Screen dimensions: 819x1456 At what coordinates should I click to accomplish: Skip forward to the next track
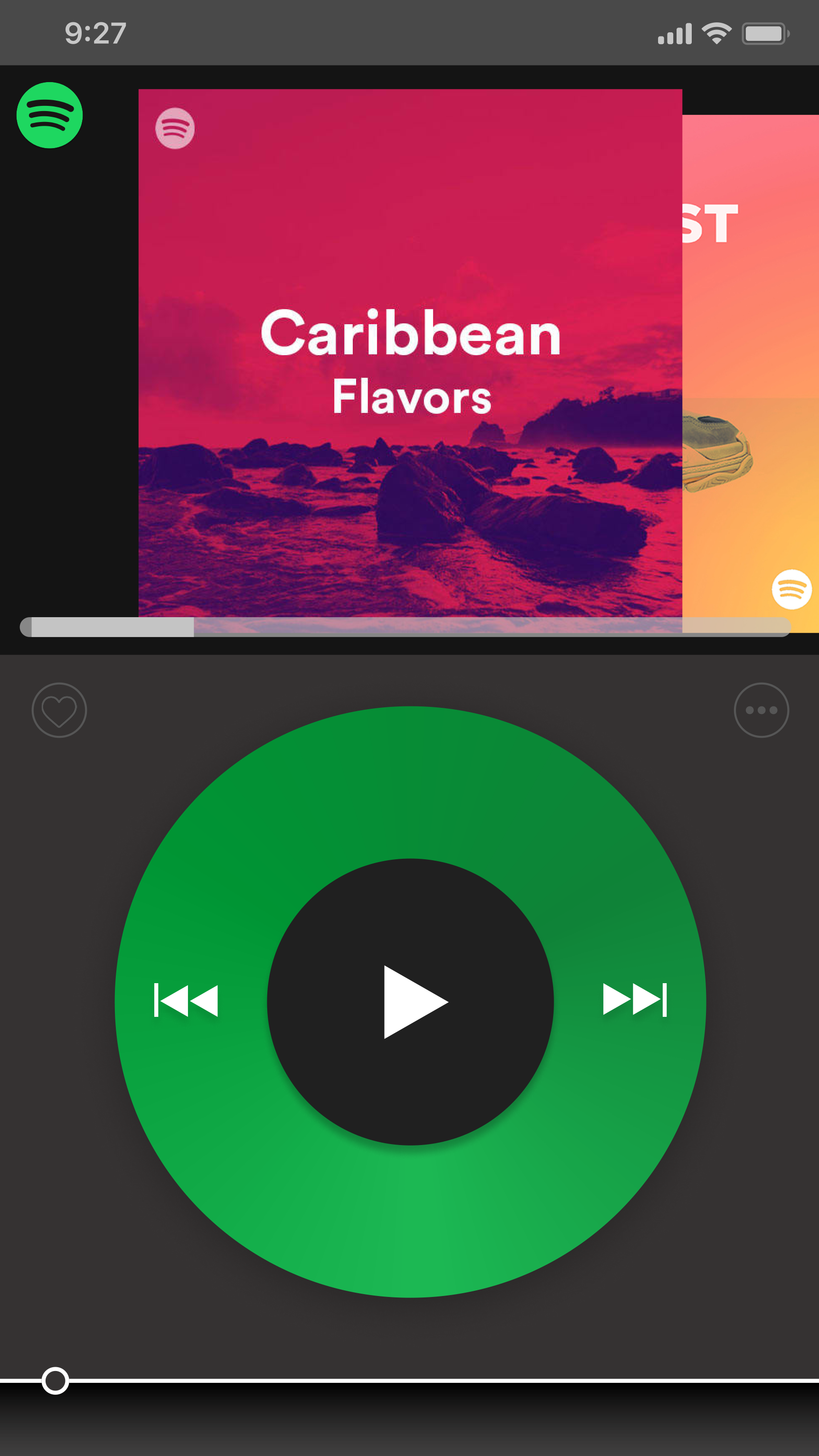(x=635, y=1000)
